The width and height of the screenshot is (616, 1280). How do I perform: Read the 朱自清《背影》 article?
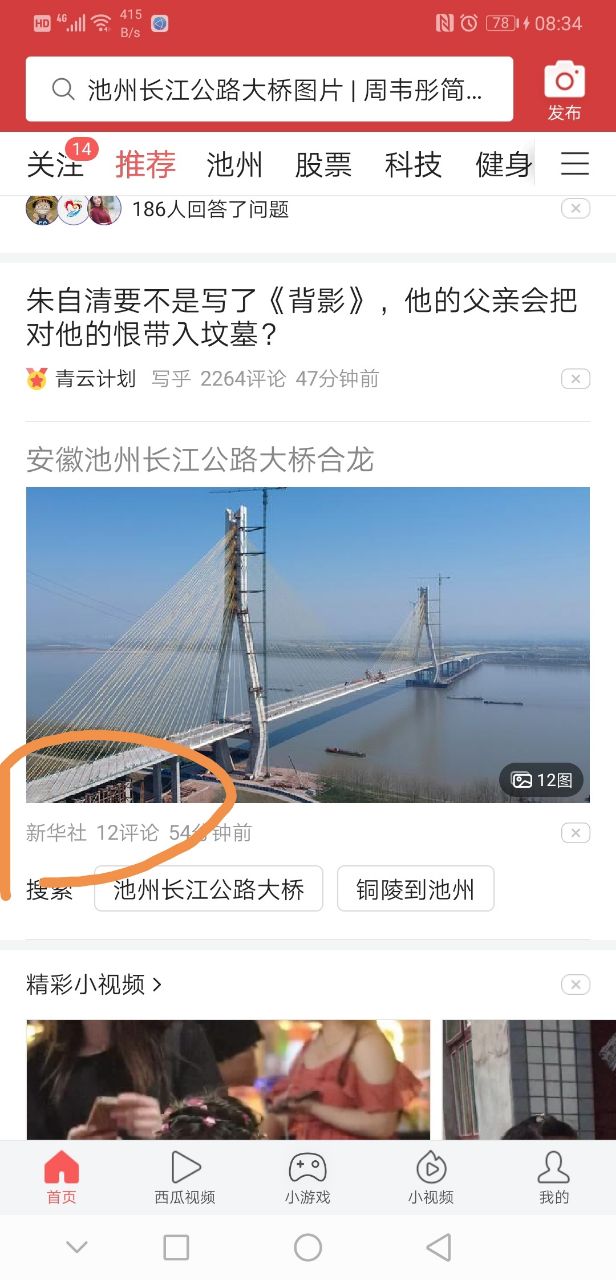(300, 316)
